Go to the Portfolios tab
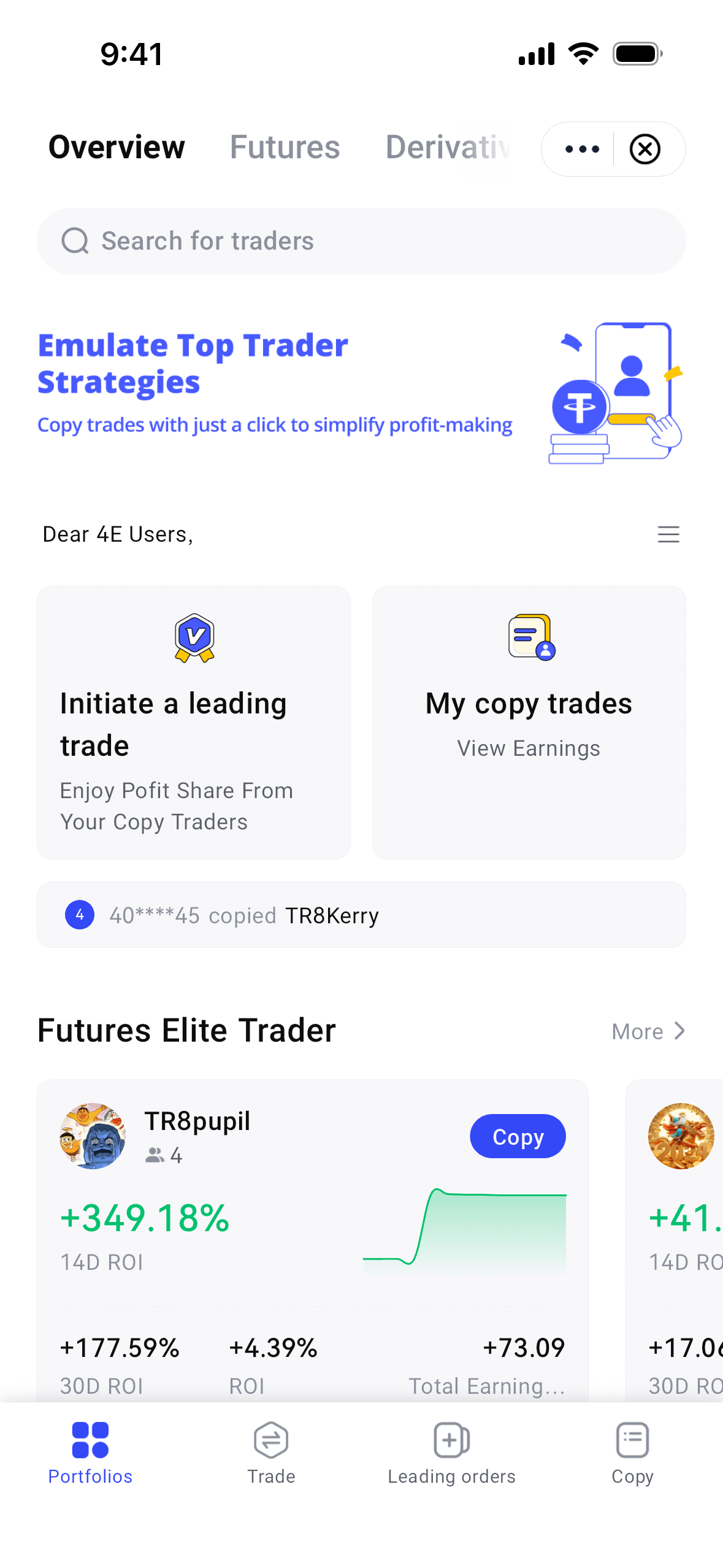Image resolution: width=723 pixels, height=1568 pixels. tap(90, 1453)
